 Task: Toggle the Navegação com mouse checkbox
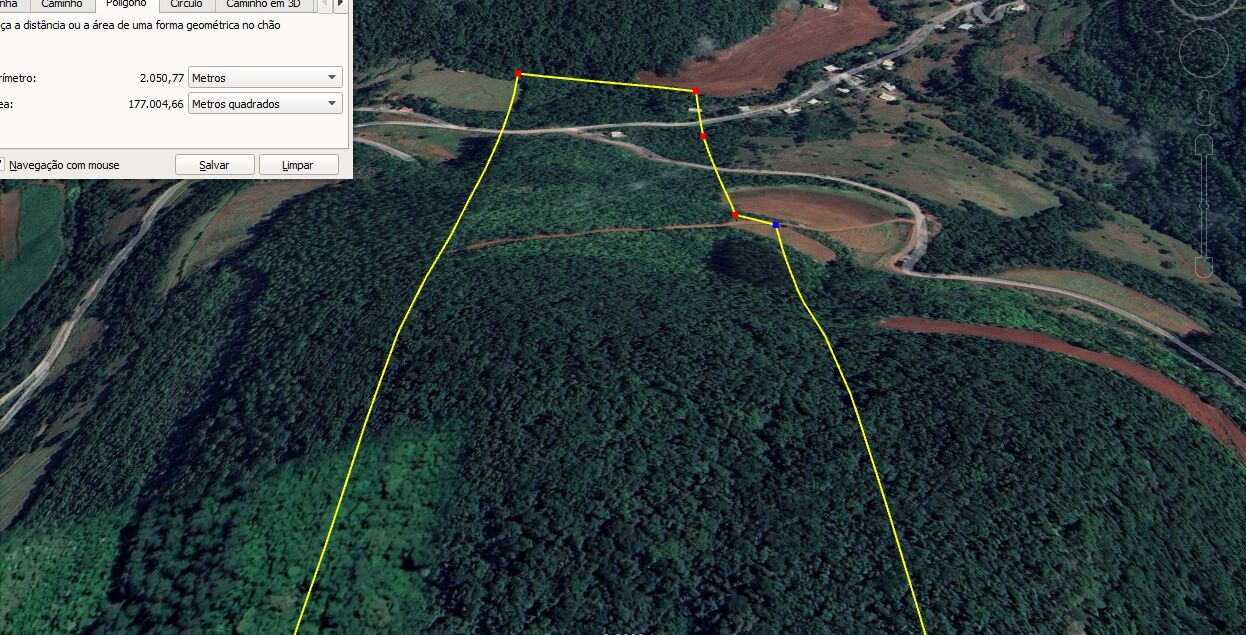[3, 165]
